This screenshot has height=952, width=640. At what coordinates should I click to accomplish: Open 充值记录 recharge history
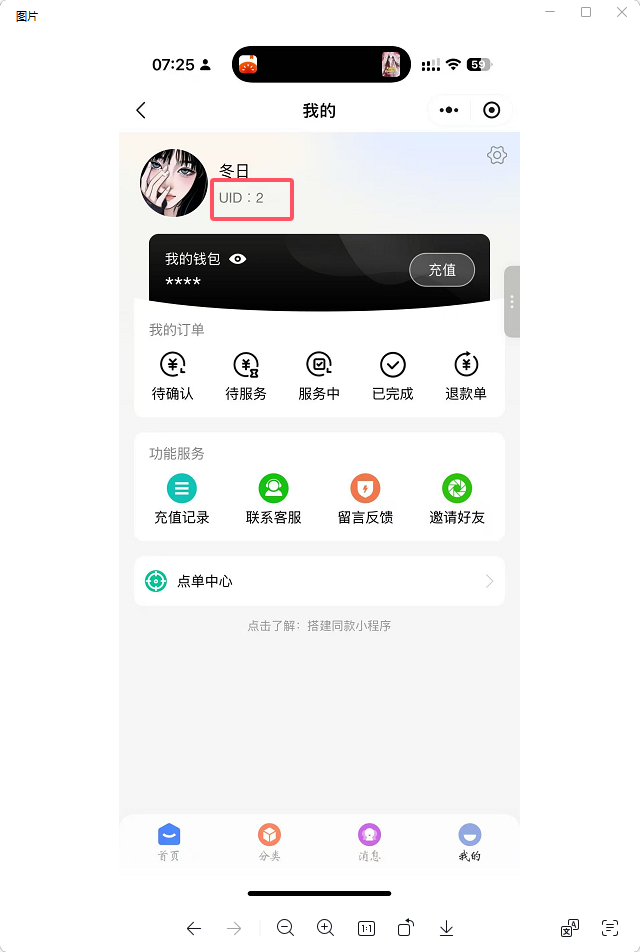(x=182, y=500)
